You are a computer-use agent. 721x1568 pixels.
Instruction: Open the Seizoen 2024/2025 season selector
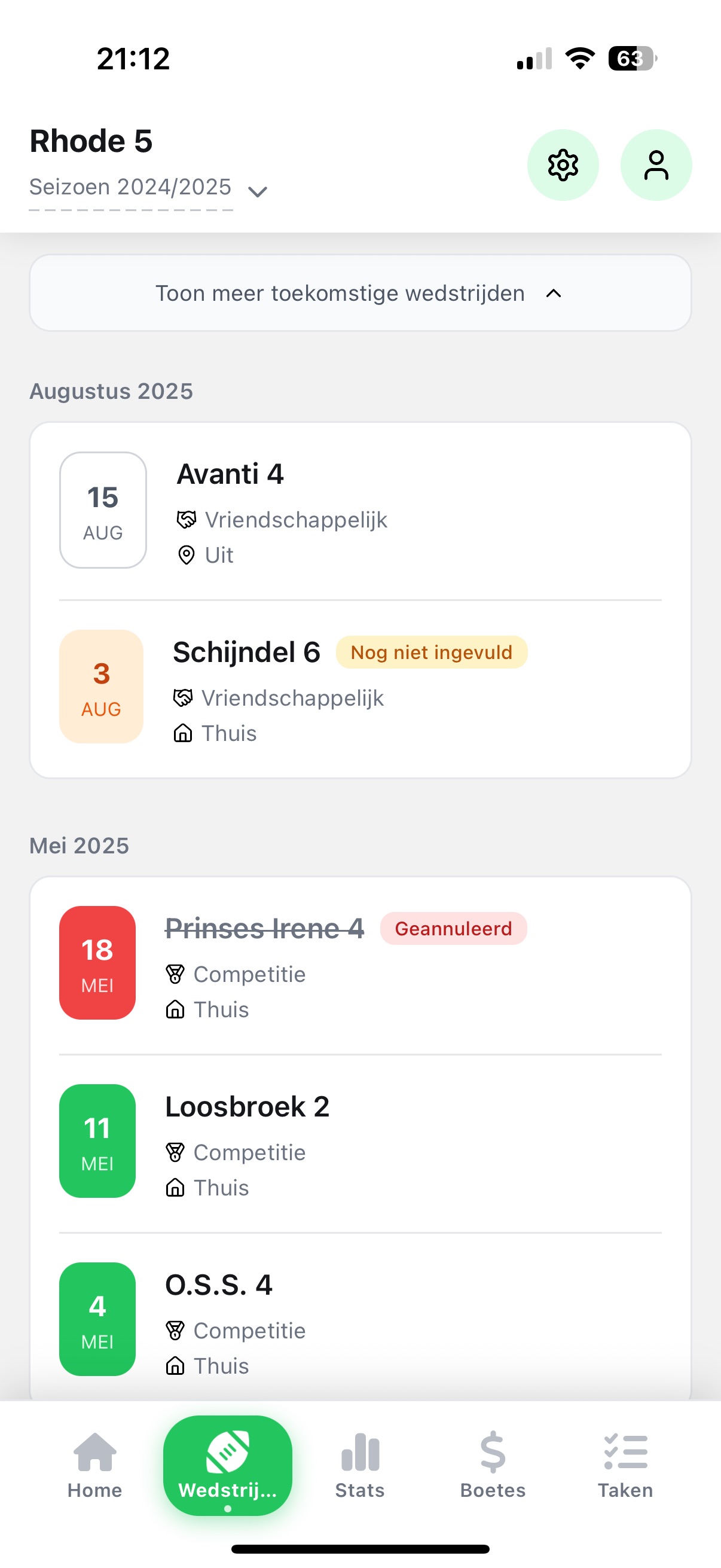(130, 187)
